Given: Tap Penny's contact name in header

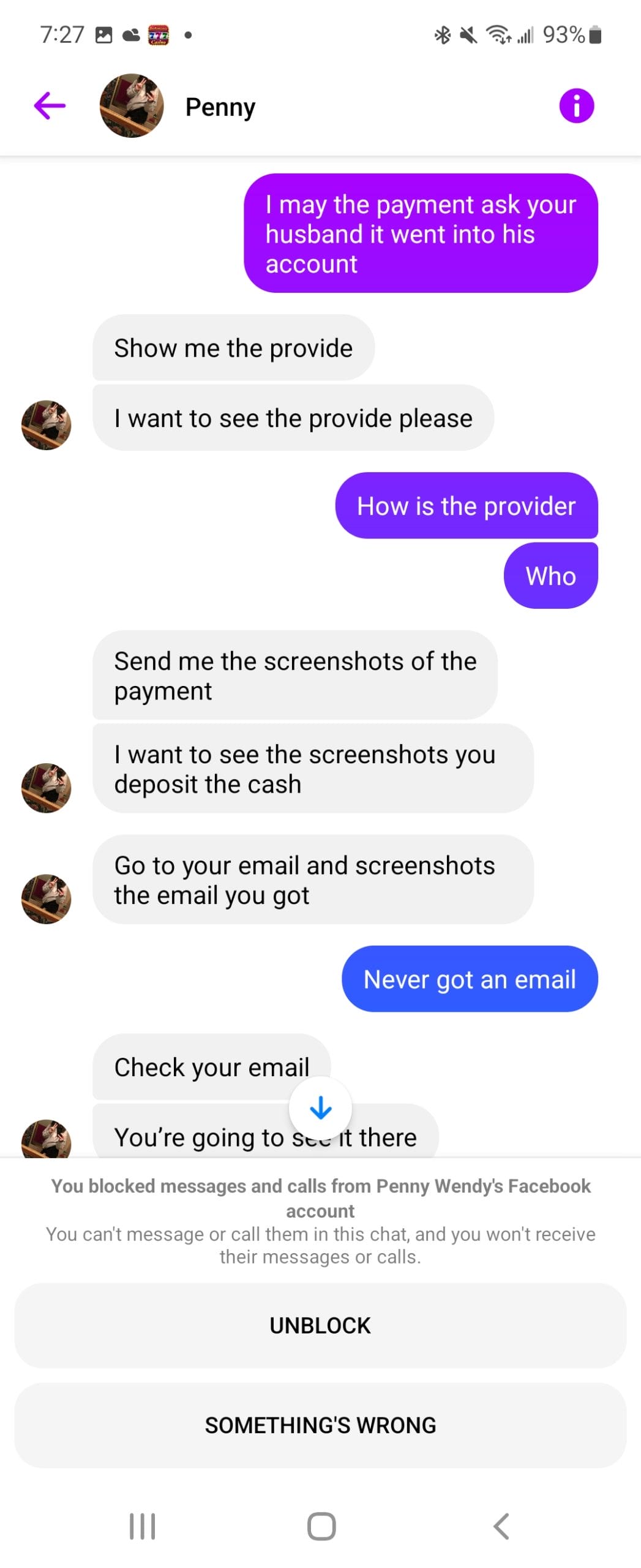Looking at the screenshot, I should coord(220,107).
